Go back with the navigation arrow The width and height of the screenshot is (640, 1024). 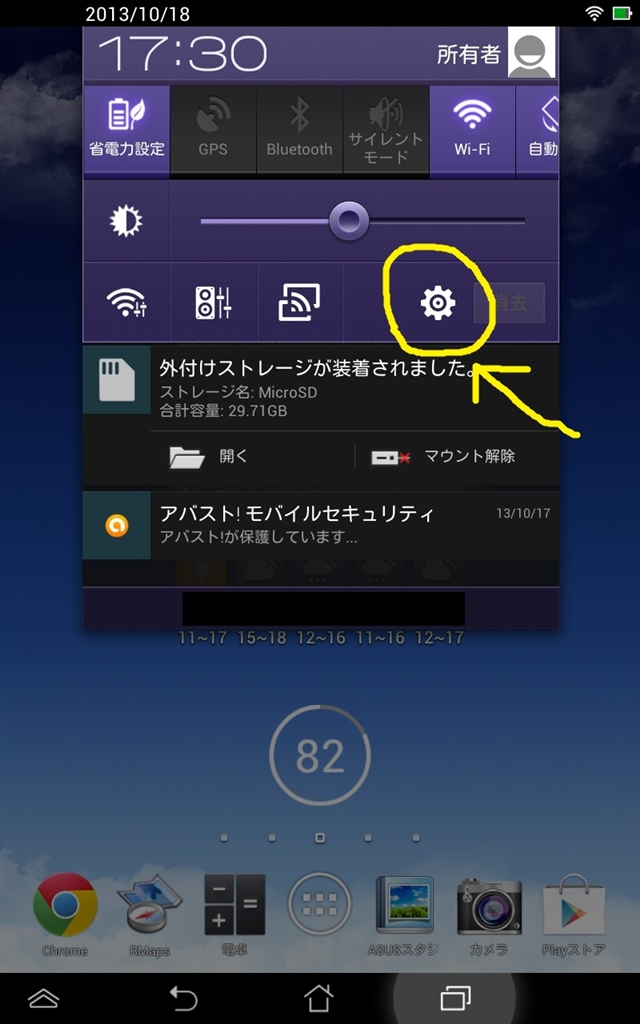(183, 997)
